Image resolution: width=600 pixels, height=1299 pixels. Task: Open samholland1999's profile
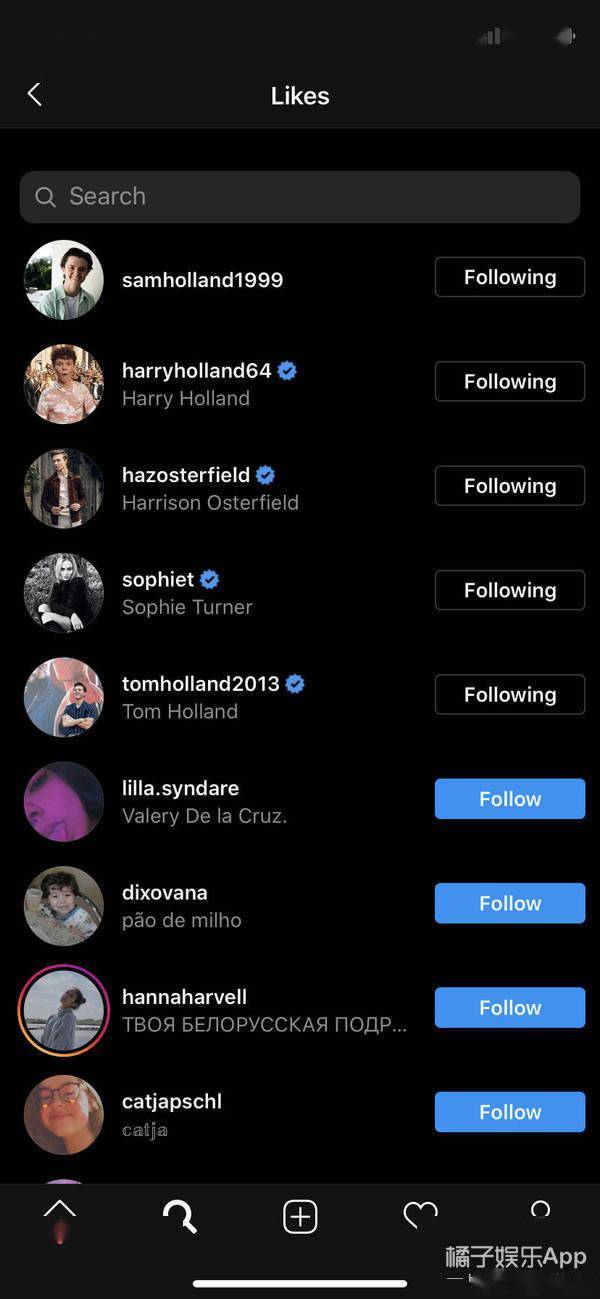(202, 280)
